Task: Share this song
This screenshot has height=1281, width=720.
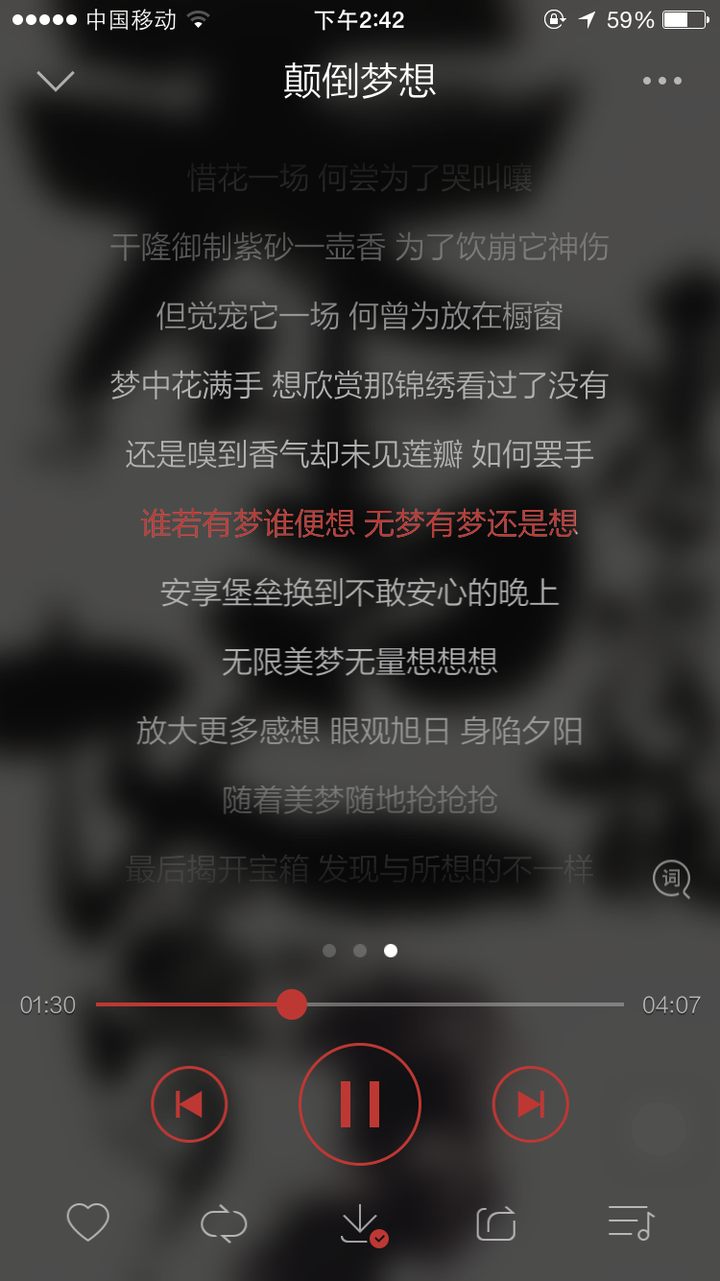Action: click(x=496, y=1223)
